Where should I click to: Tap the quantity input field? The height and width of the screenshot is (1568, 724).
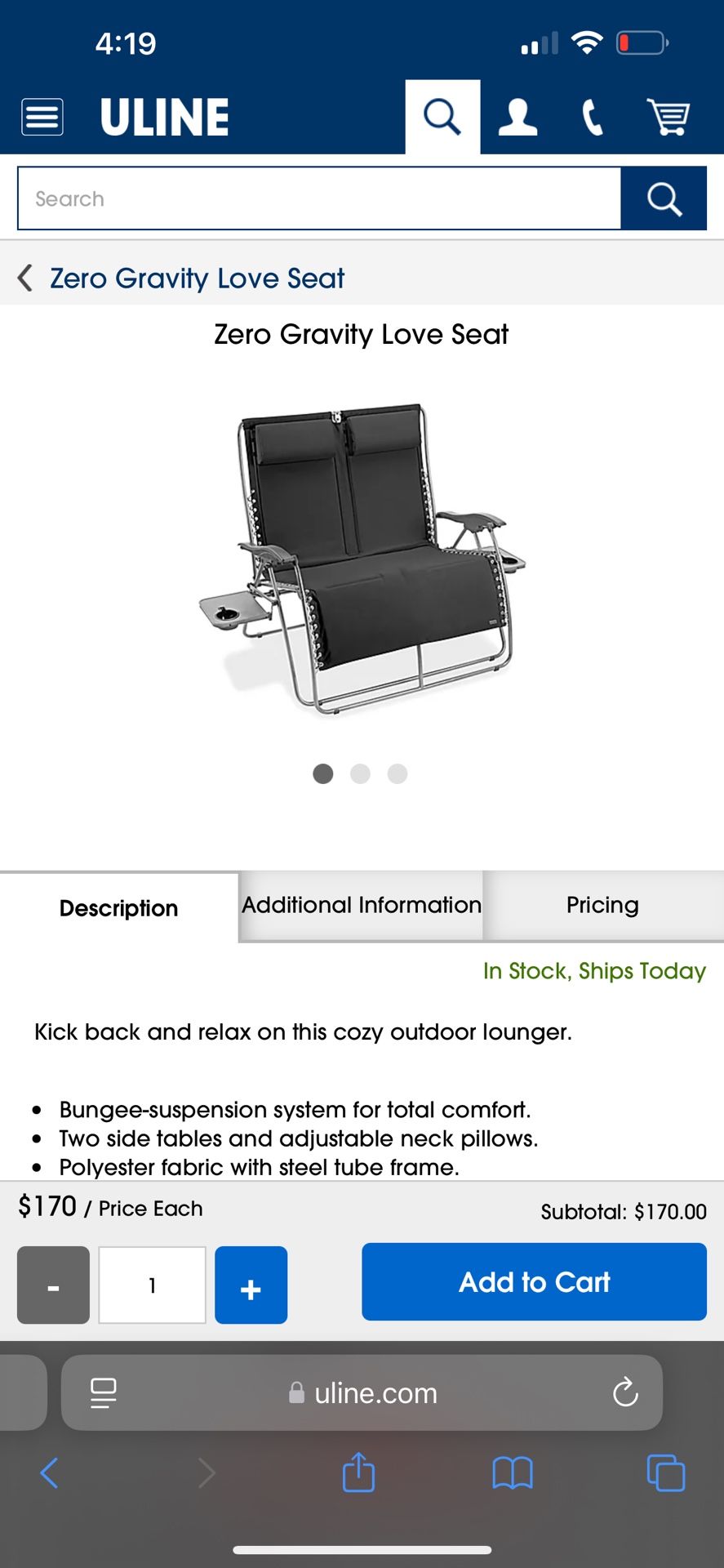pyautogui.click(x=153, y=1285)
